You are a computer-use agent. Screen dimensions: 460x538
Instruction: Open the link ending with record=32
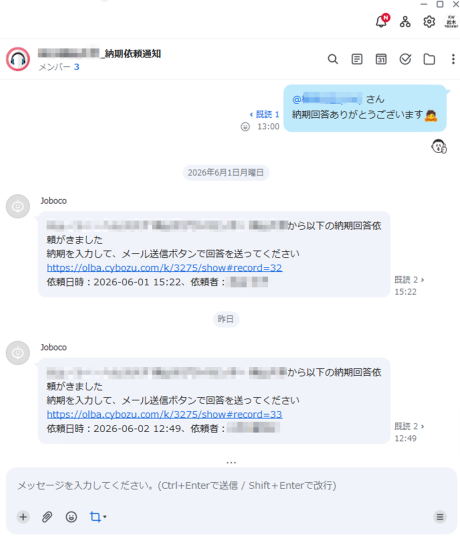pos(165,268)
